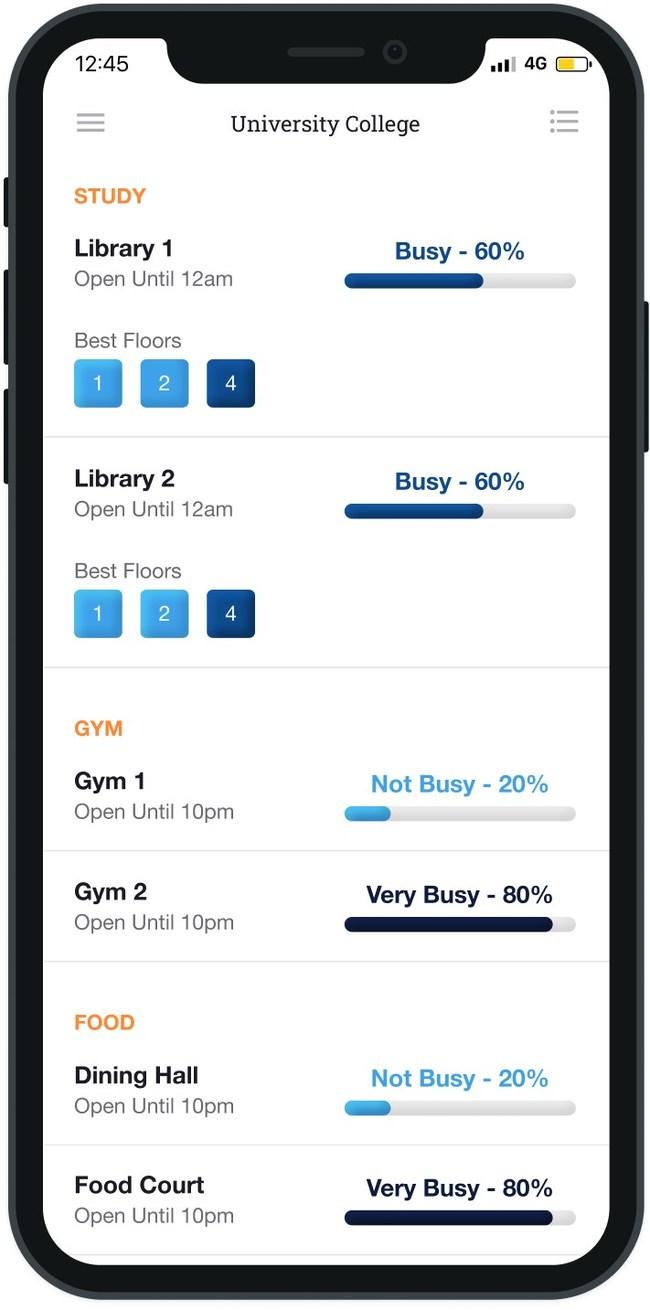Select floor 2 under Library 1
Viewport: 650px width, 1310px height.
click(x=164, y=383)
